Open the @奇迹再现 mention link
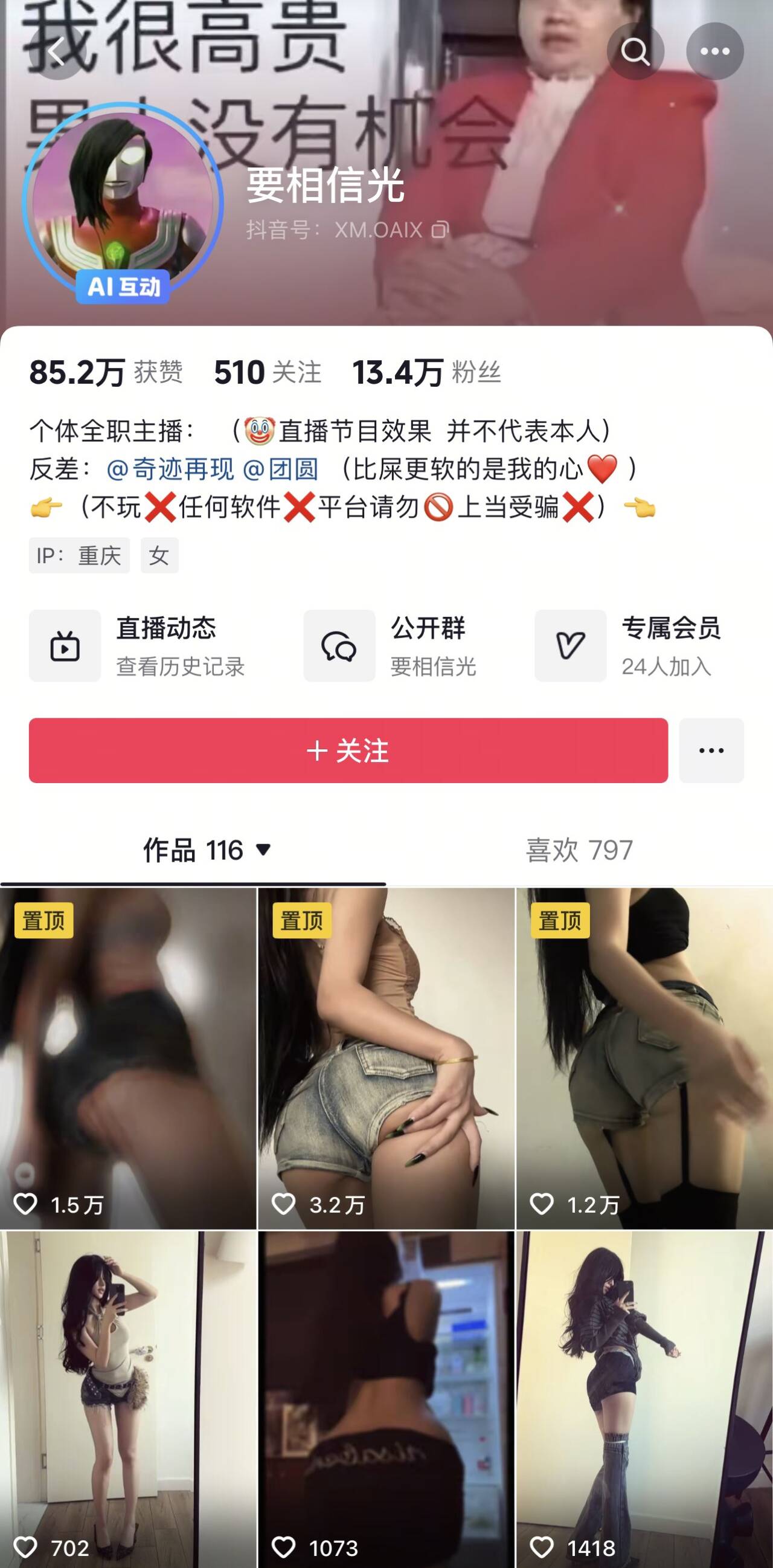This screenshot has height=1568, width=773. point(170,469)
